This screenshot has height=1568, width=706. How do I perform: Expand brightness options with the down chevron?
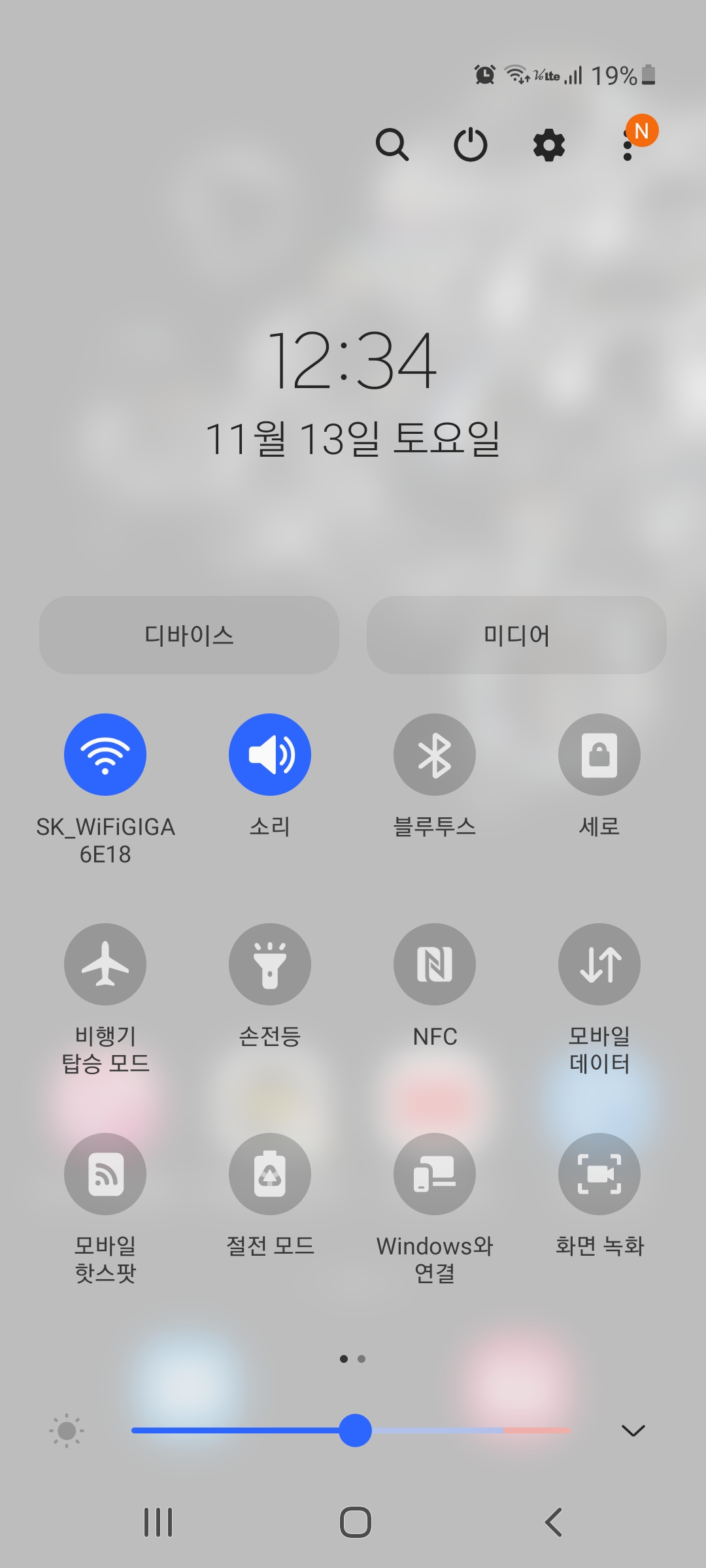[x=633, y=1431]
